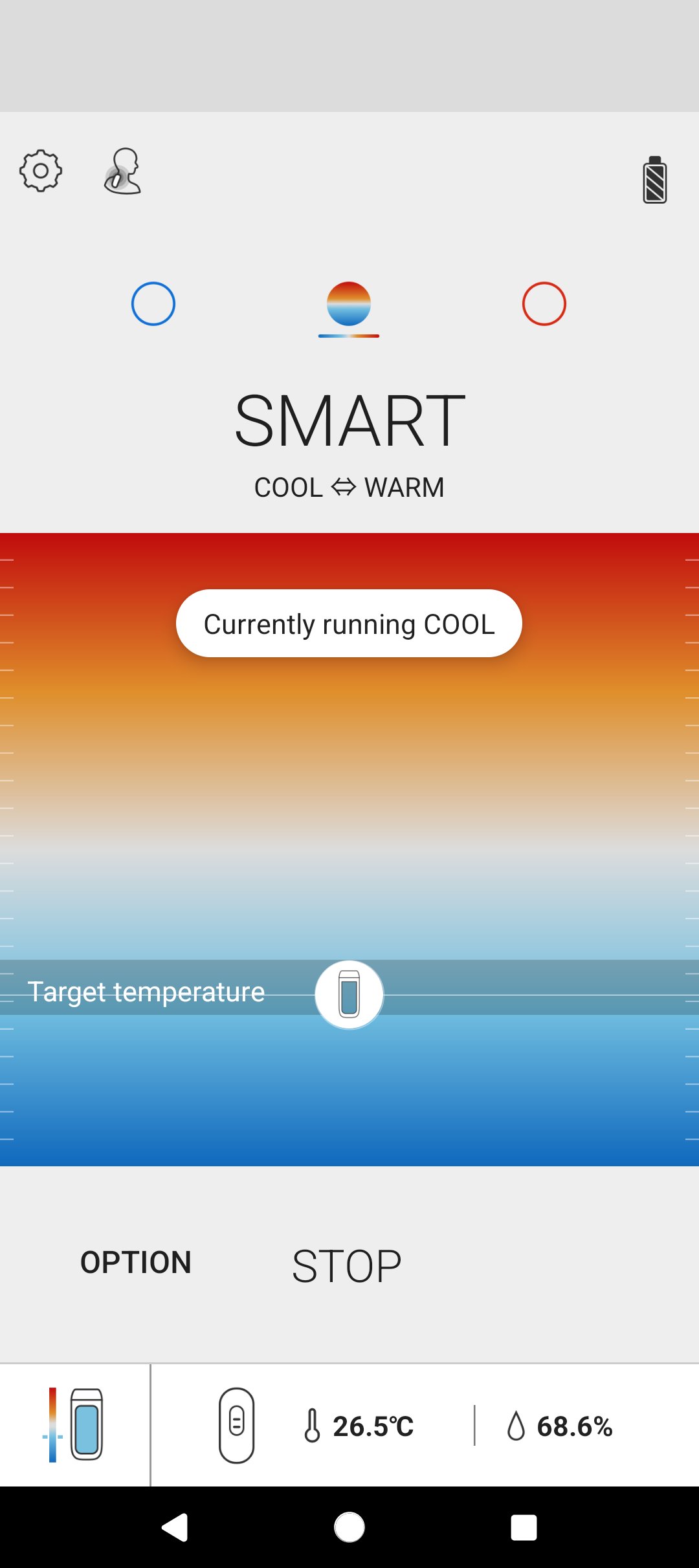This screenshot has width=699, height=1568.
Task: Stop the device with STOP
Action: (346, 1266)
